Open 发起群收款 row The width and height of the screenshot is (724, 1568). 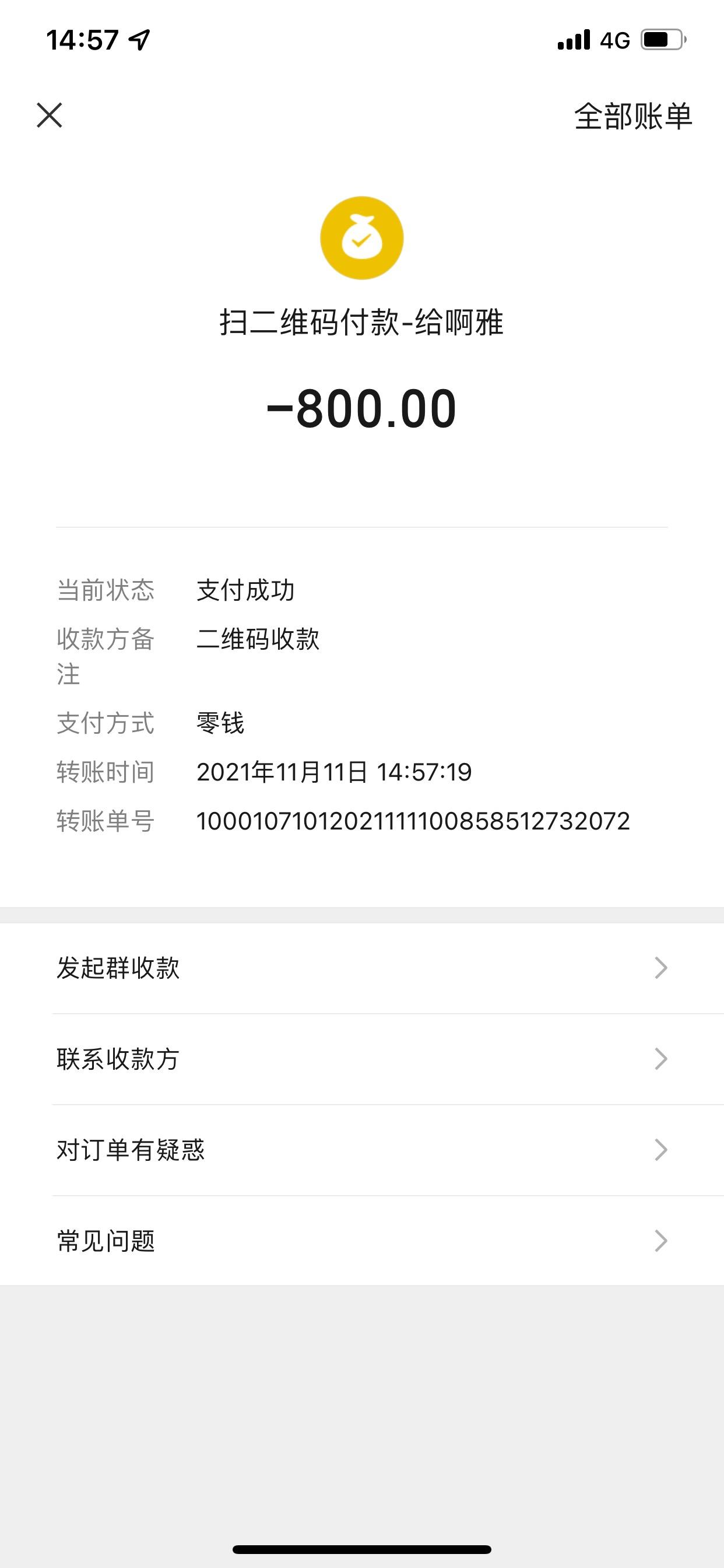coord(362,968)
